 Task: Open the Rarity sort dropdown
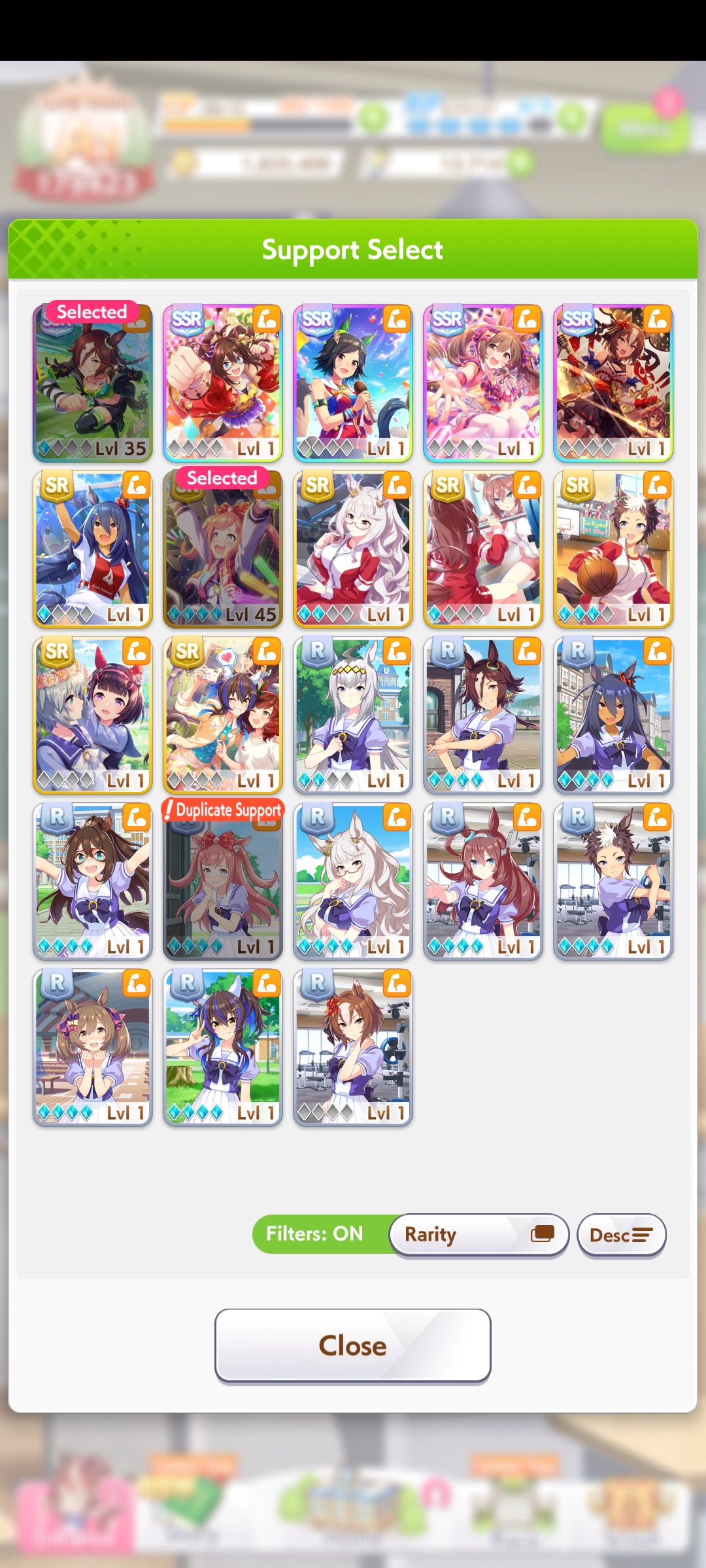pos(479,1234)
